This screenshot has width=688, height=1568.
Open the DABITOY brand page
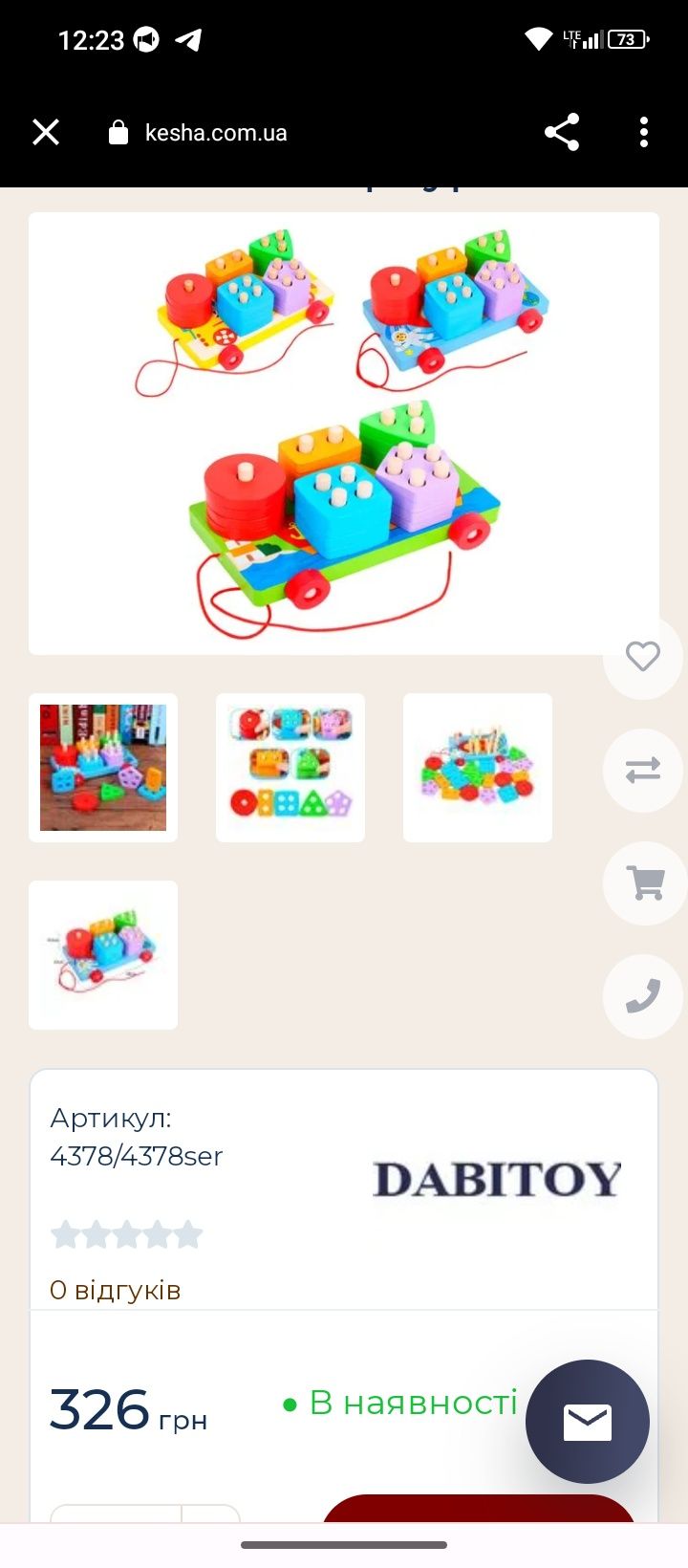click(497, 1180)
